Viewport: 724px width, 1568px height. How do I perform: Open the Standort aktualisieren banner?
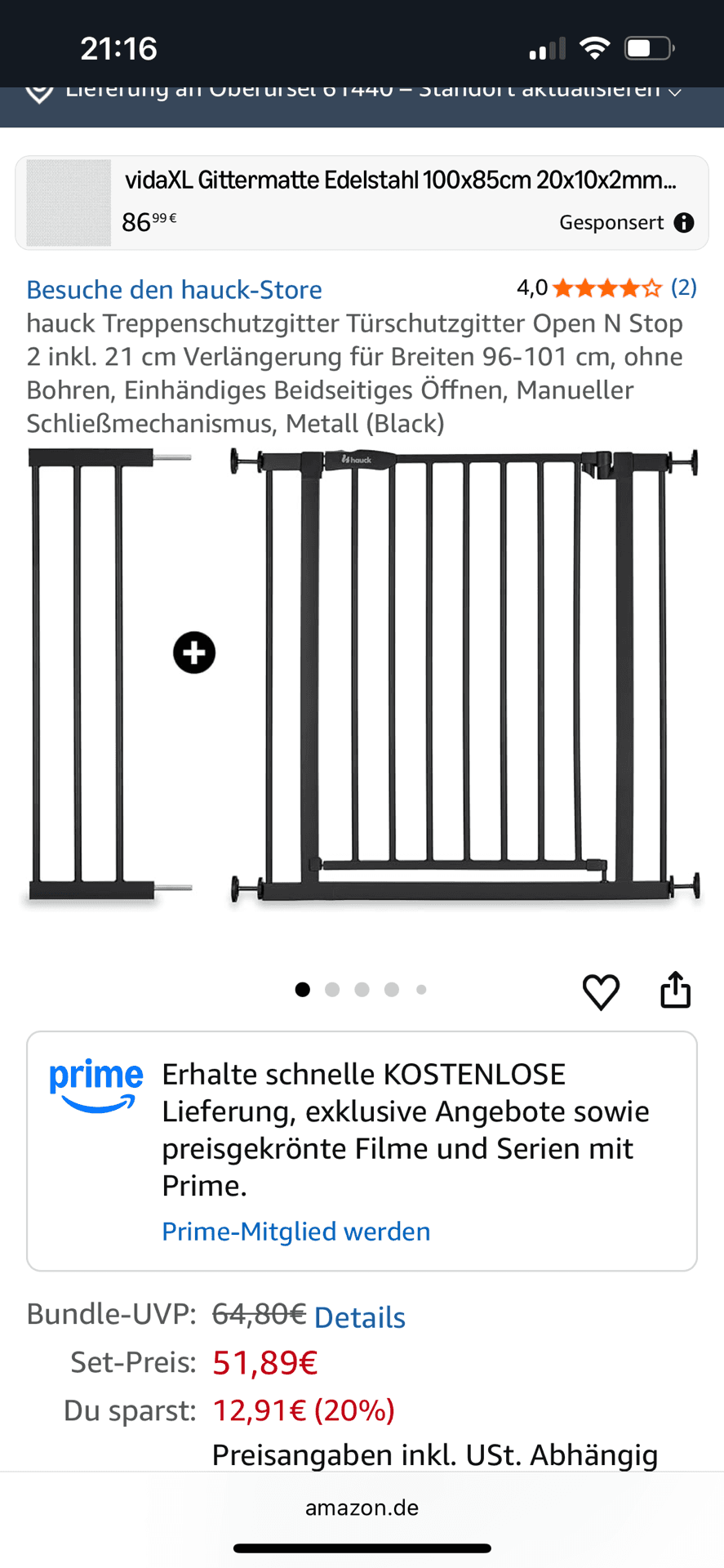tap(362, 90)
